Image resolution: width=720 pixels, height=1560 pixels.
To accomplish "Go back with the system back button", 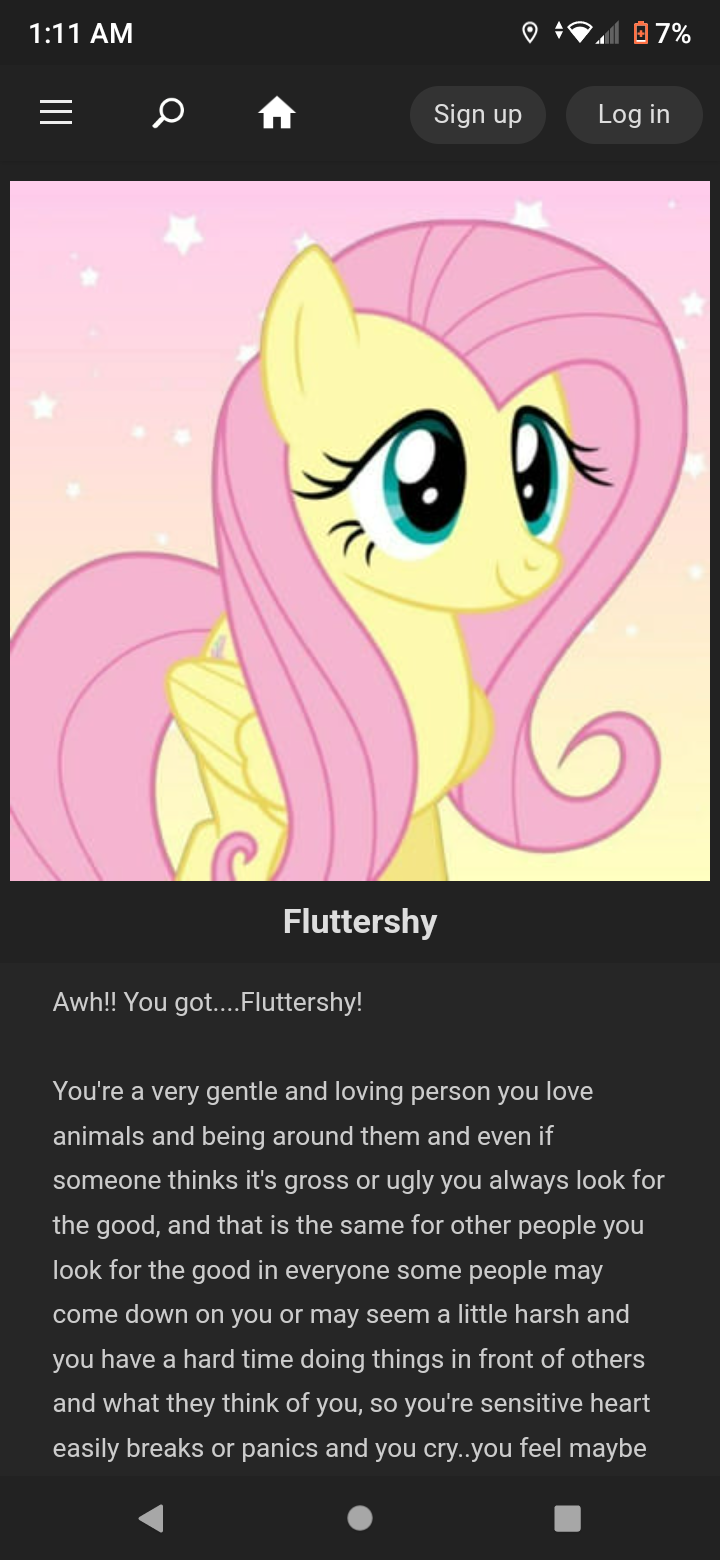I will (151, 1518).
